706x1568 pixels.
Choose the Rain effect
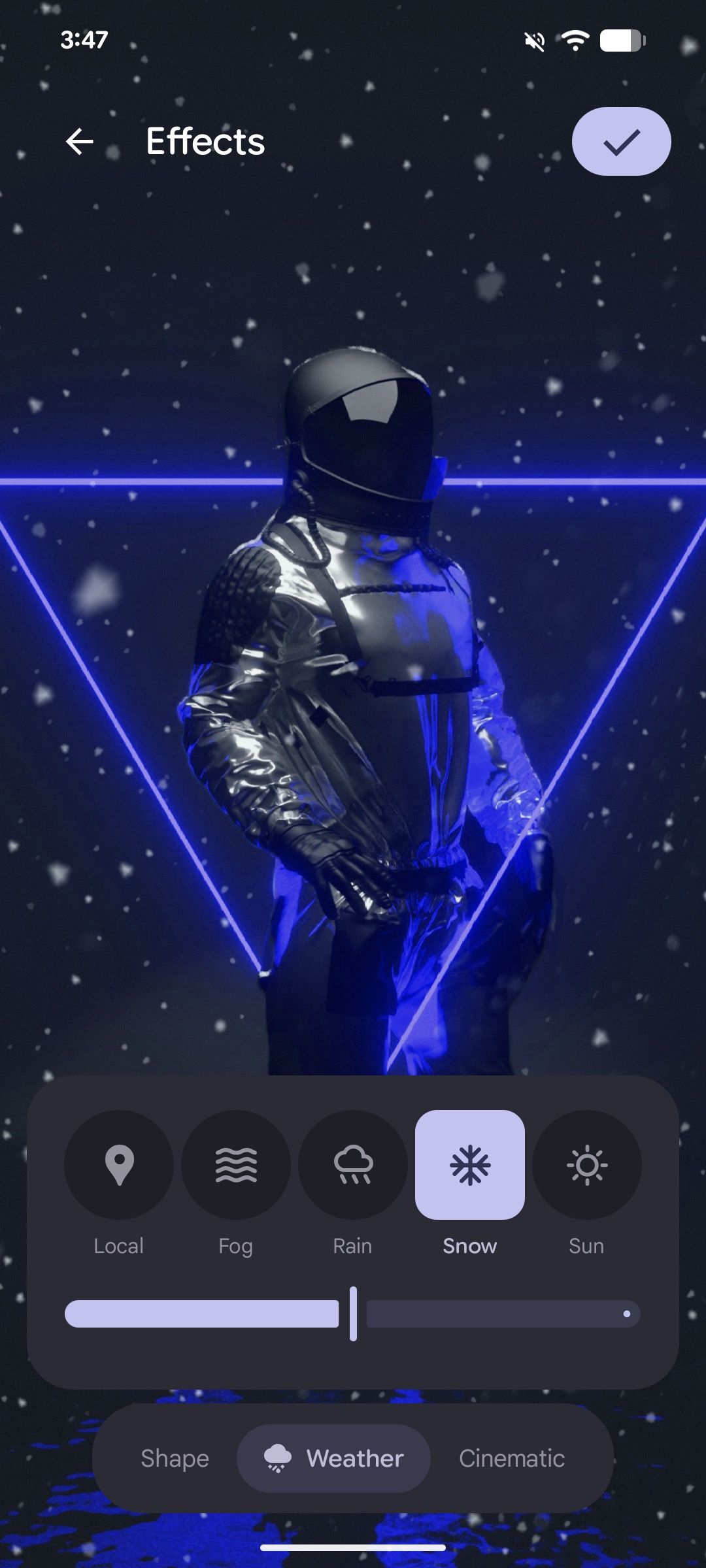[352, 1164]
